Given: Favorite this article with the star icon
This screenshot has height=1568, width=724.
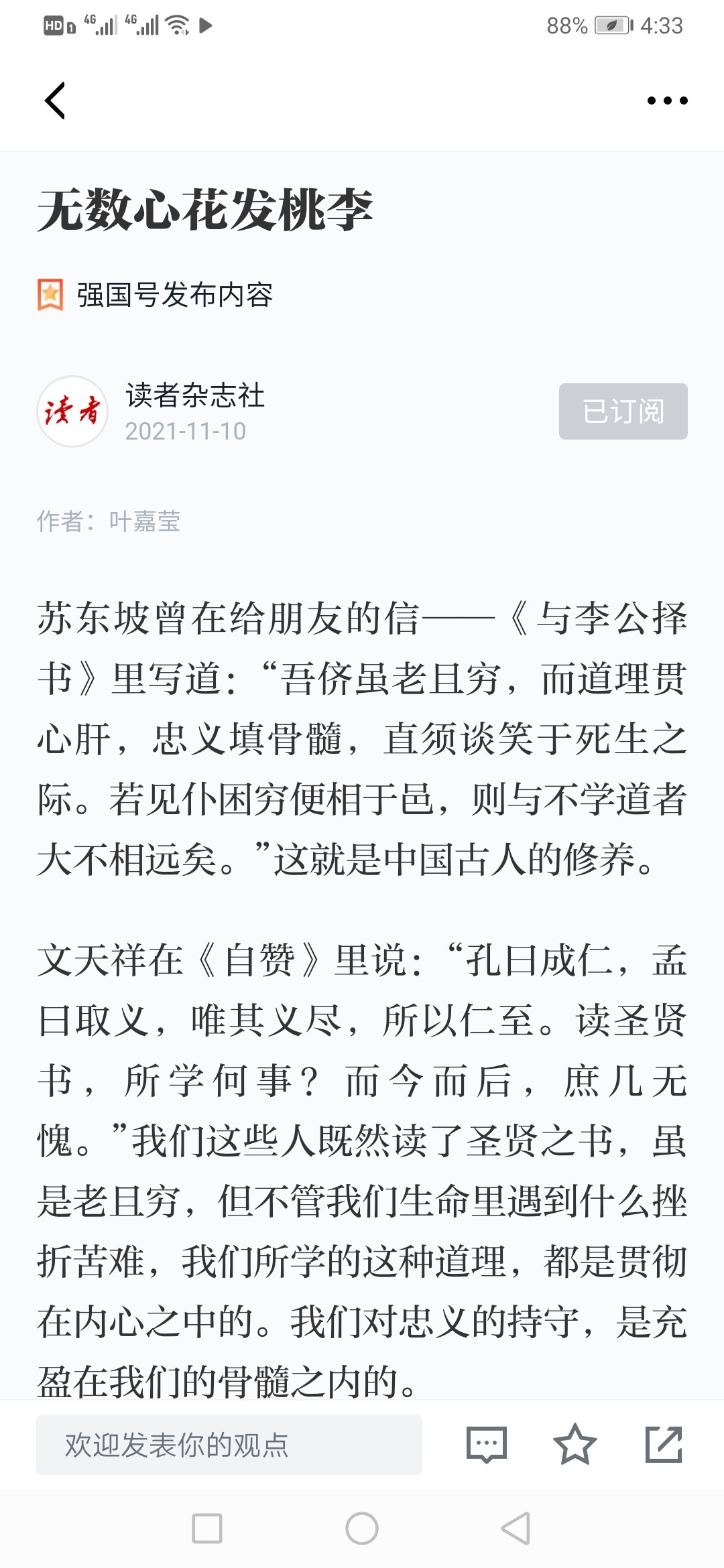Looking at the screenshot, I should (575, 1445).
